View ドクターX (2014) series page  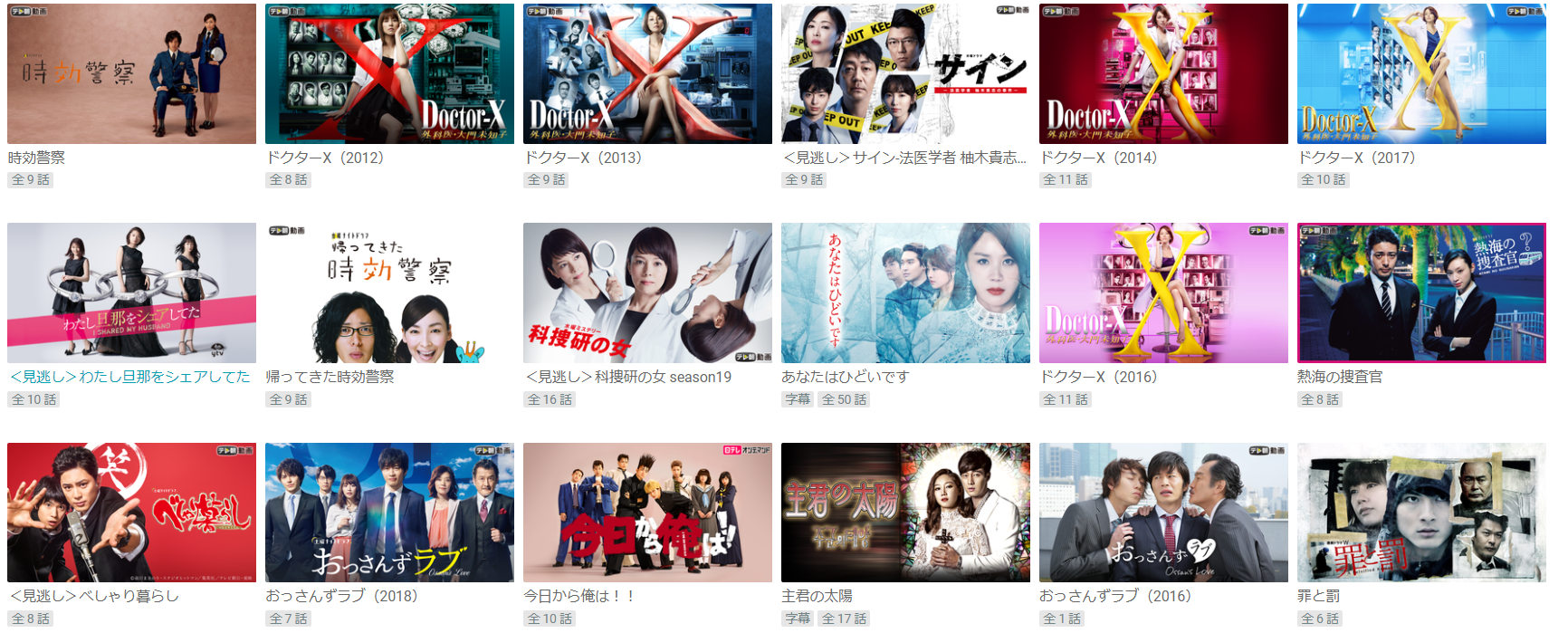click(x=1163, y=74)
